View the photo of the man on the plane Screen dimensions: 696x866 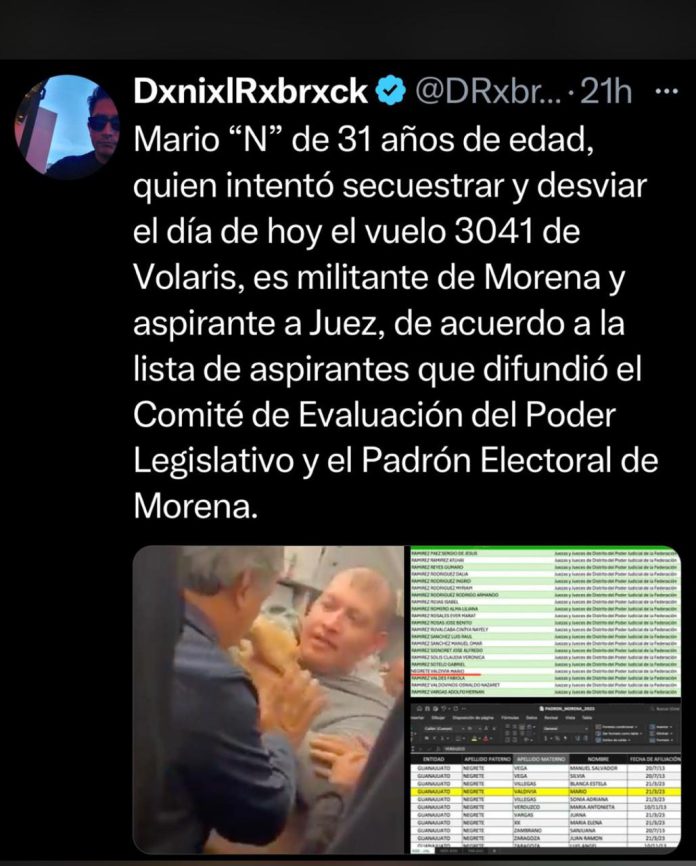(267, 698)
